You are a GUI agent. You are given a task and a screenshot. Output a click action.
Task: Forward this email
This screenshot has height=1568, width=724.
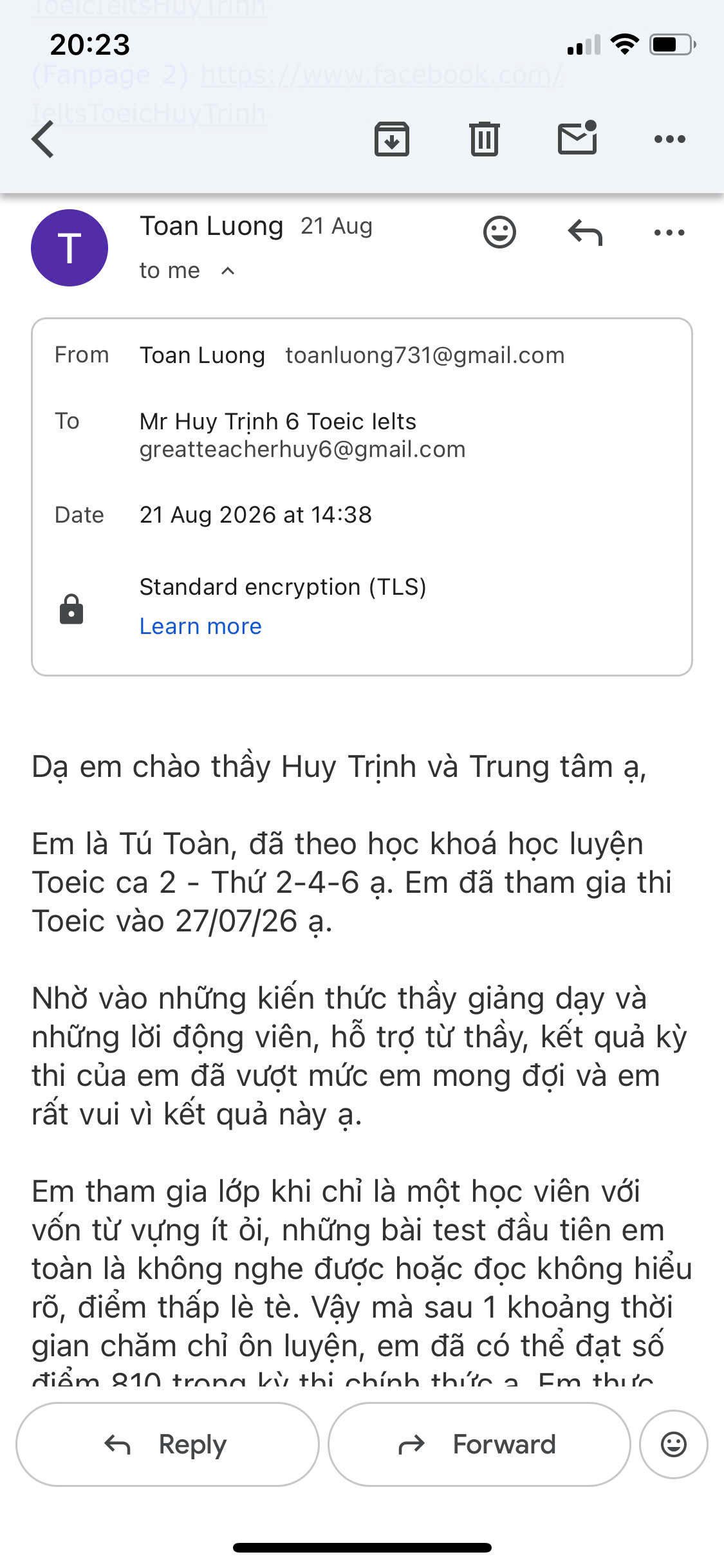479,1444
